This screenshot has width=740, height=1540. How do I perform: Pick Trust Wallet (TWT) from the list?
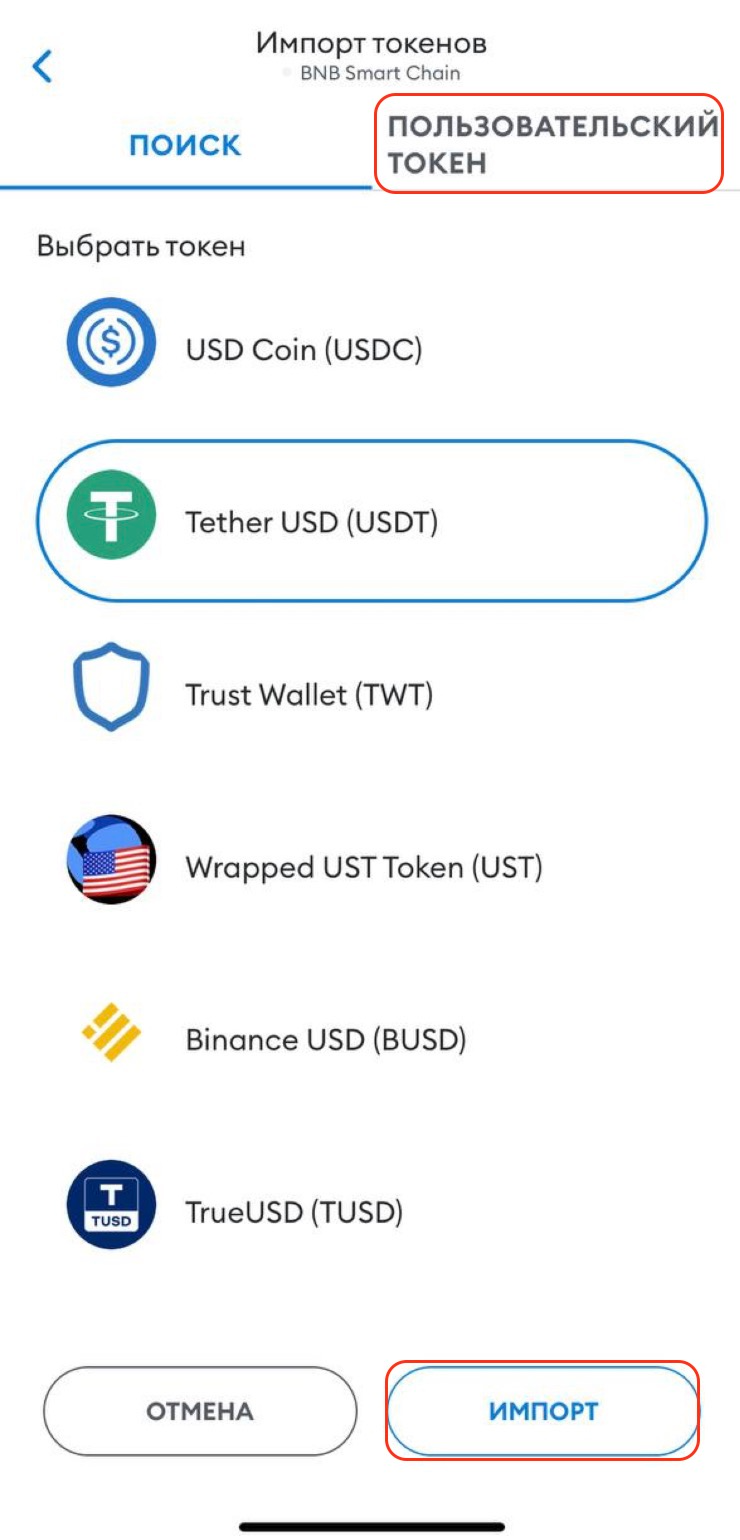coord(308,695)
